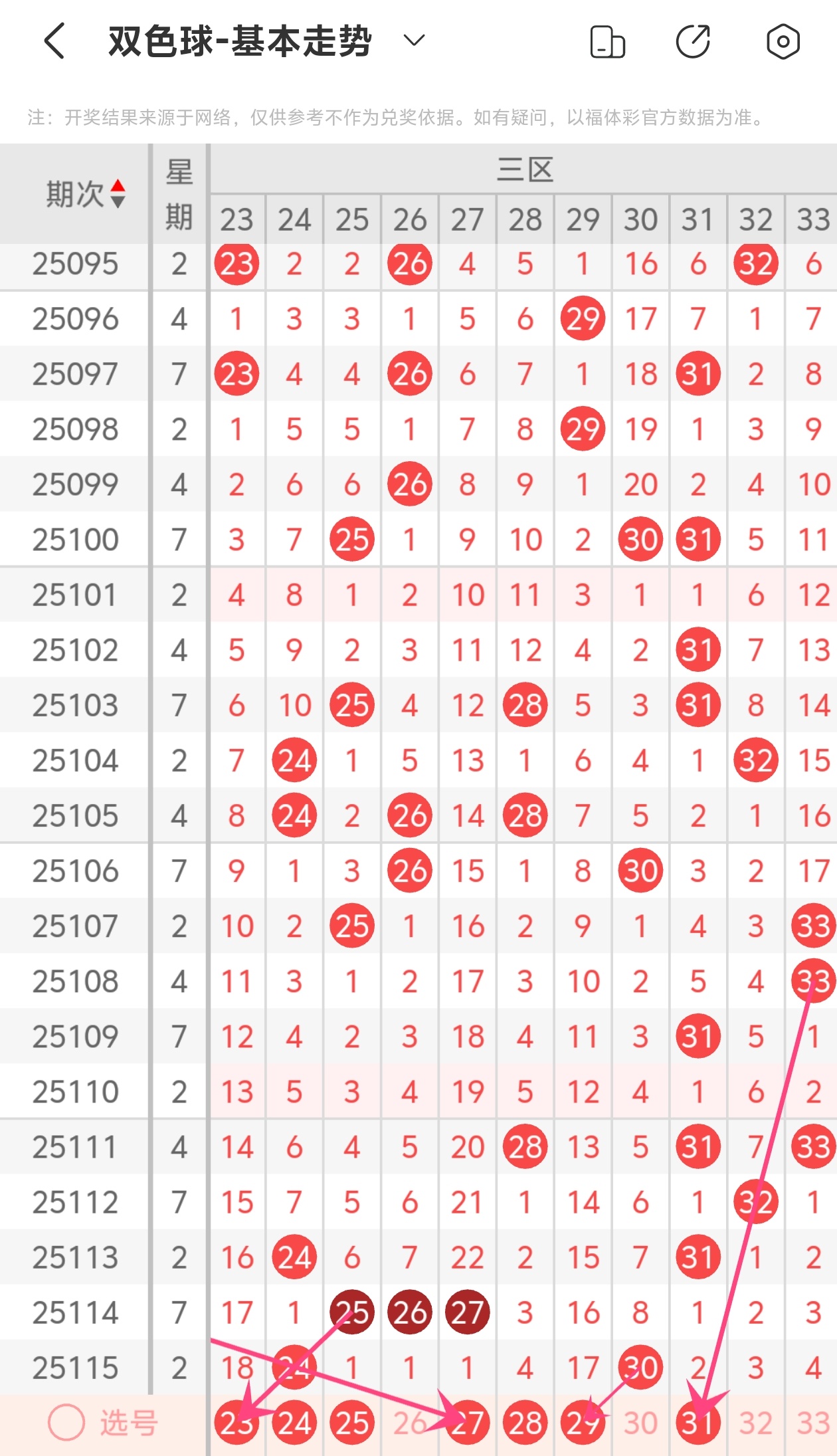Pick number 33 in the 选号 row

click(x=813, y=1423)
